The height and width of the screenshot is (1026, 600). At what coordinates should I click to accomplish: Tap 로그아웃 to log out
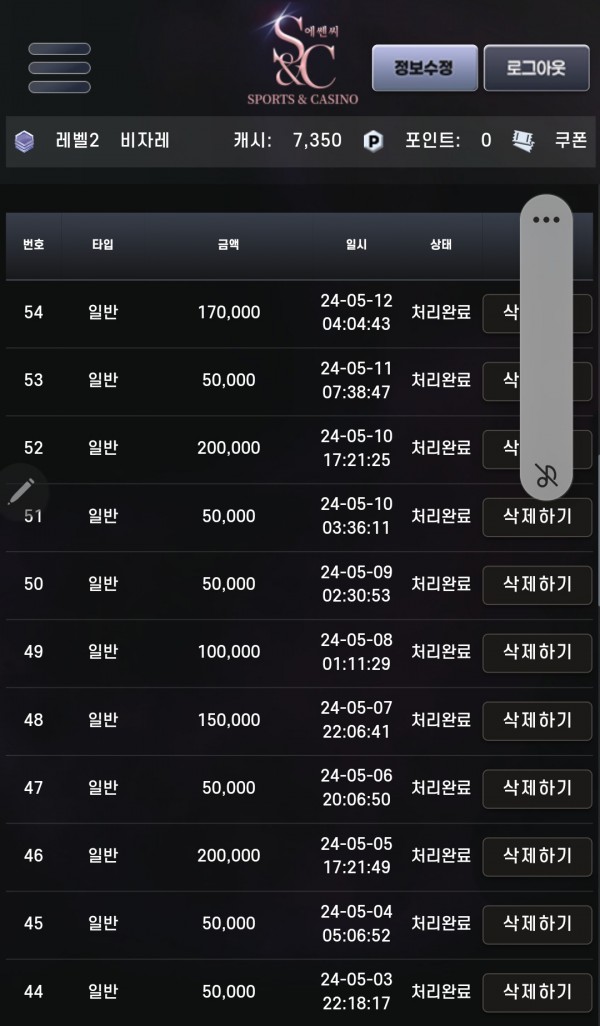[x=536, y=68]
